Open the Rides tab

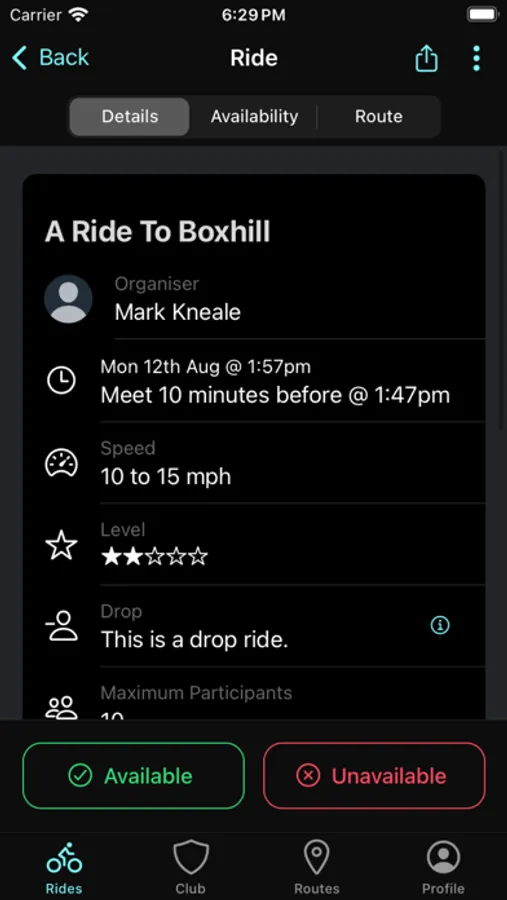point(64,867)
